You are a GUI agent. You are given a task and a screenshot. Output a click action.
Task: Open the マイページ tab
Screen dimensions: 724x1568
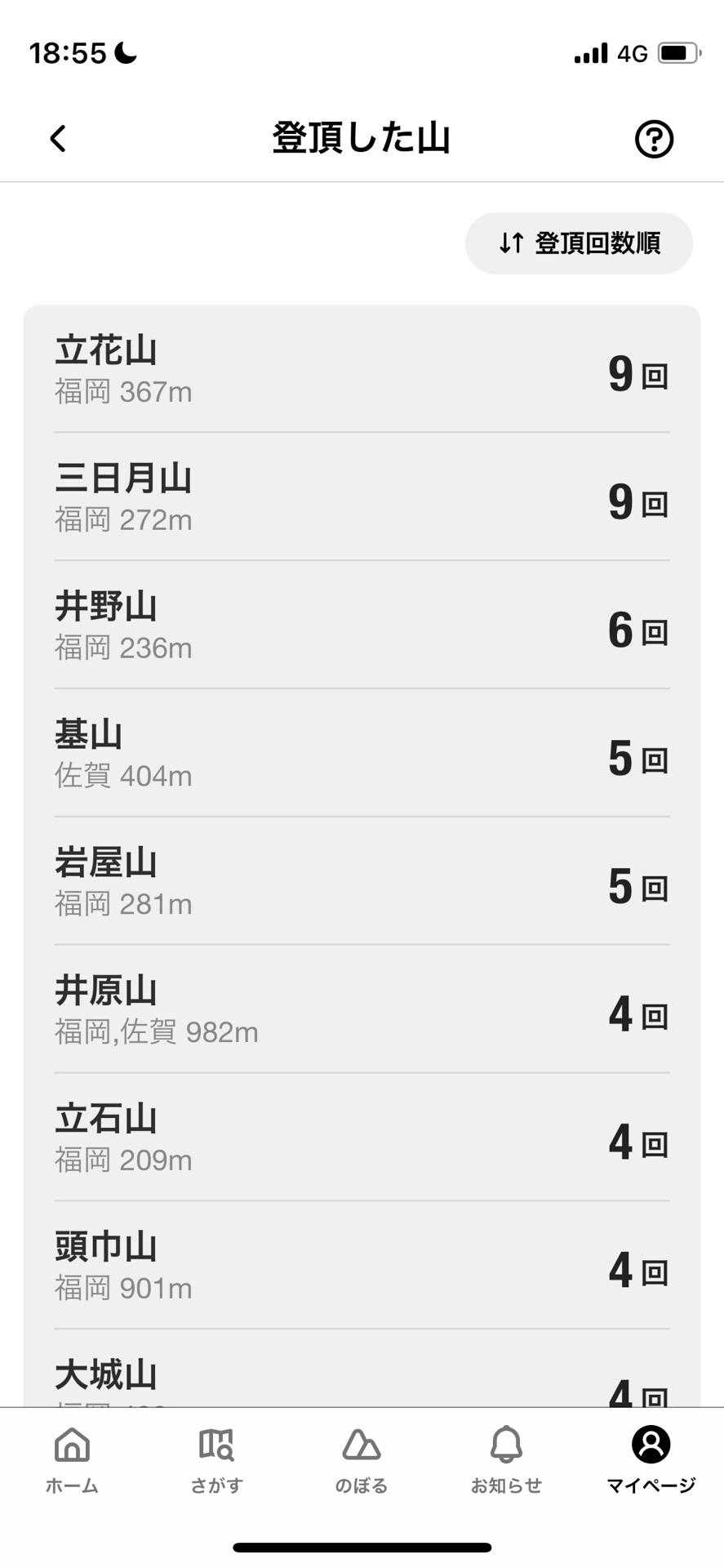[651, 1460]
